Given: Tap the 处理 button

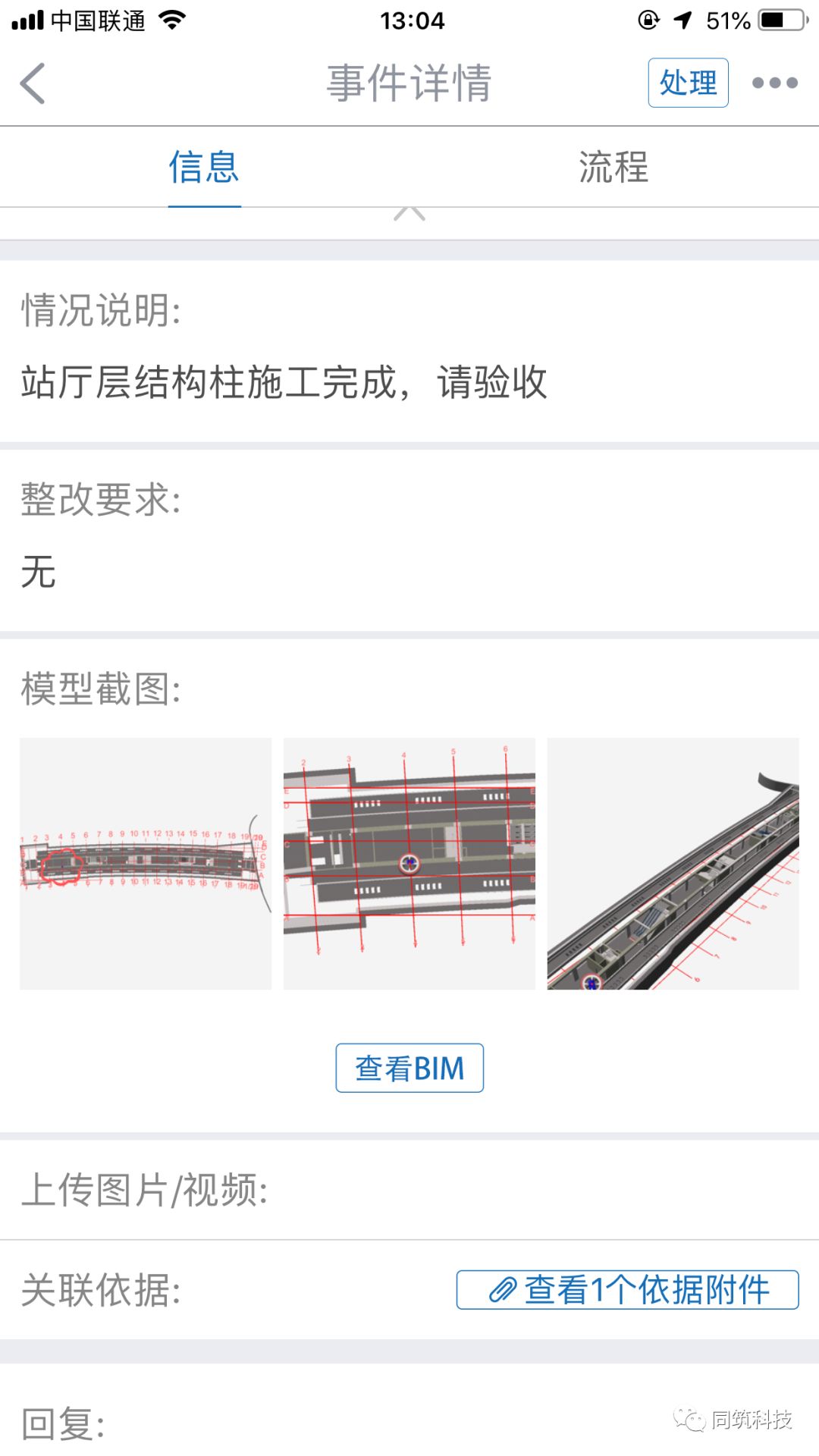Looking at the screenshot, I should pos(687,83).
